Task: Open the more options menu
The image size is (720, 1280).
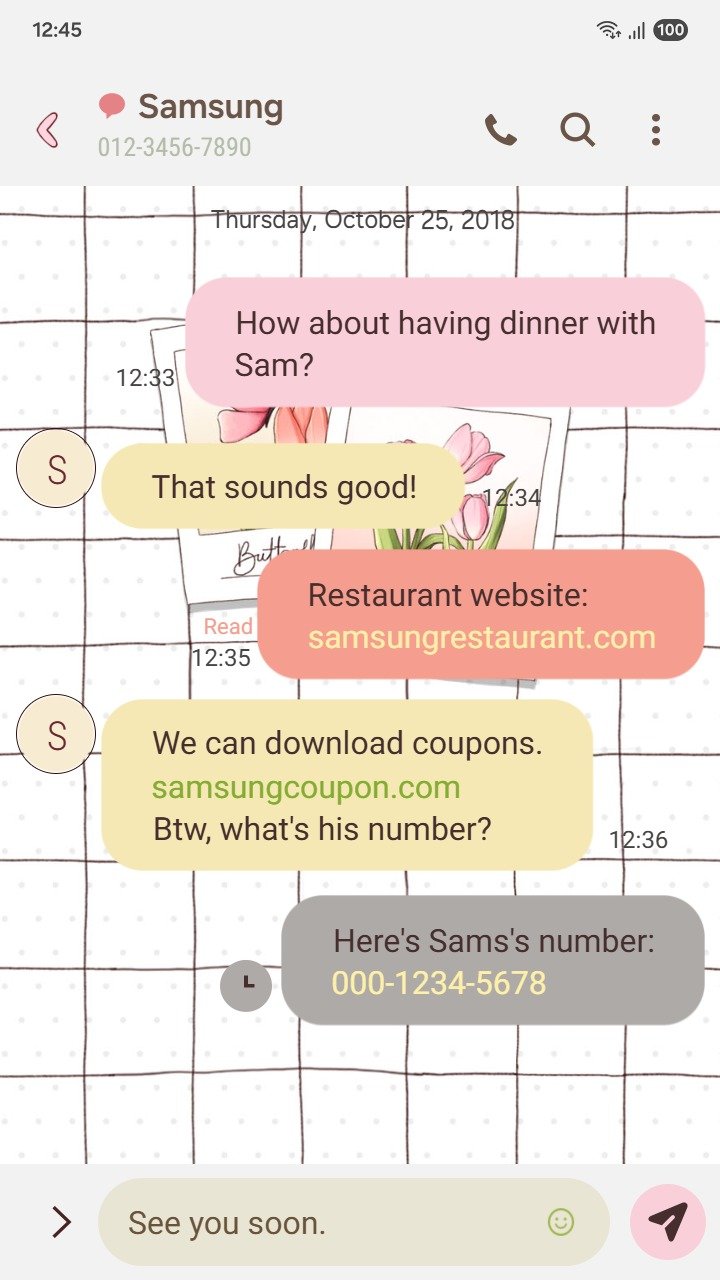Action: coord(655,130)
